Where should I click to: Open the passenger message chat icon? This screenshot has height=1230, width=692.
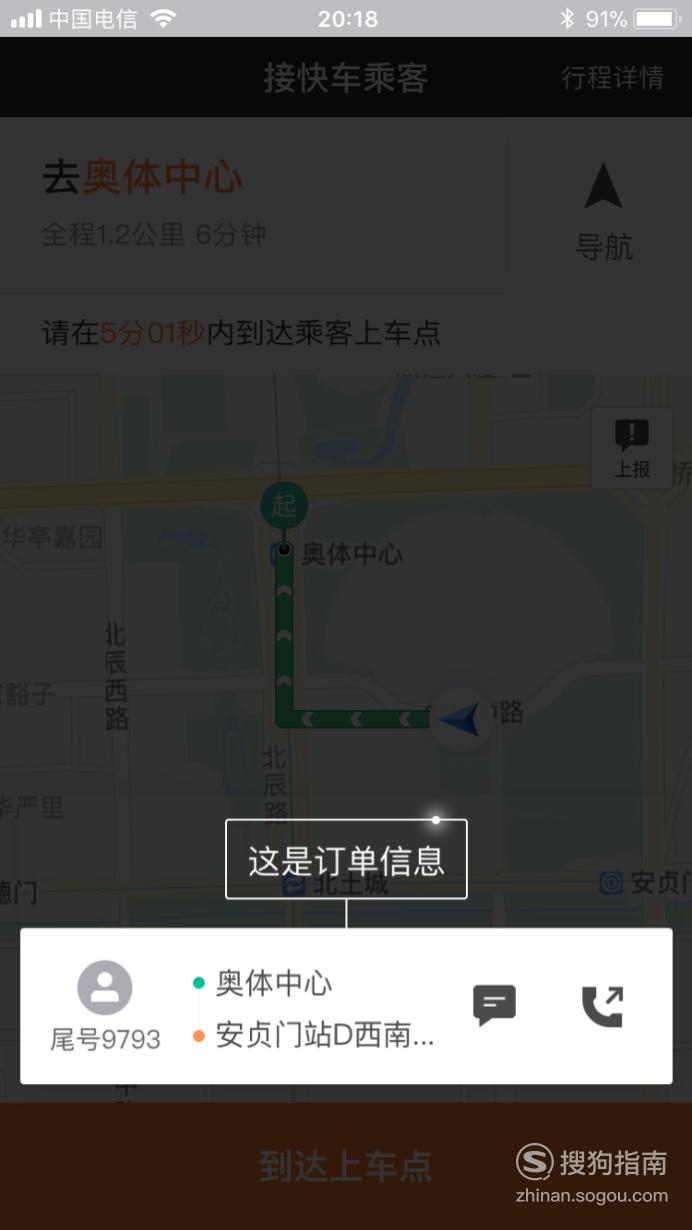pyautogui.click(x=494, y=1005)
